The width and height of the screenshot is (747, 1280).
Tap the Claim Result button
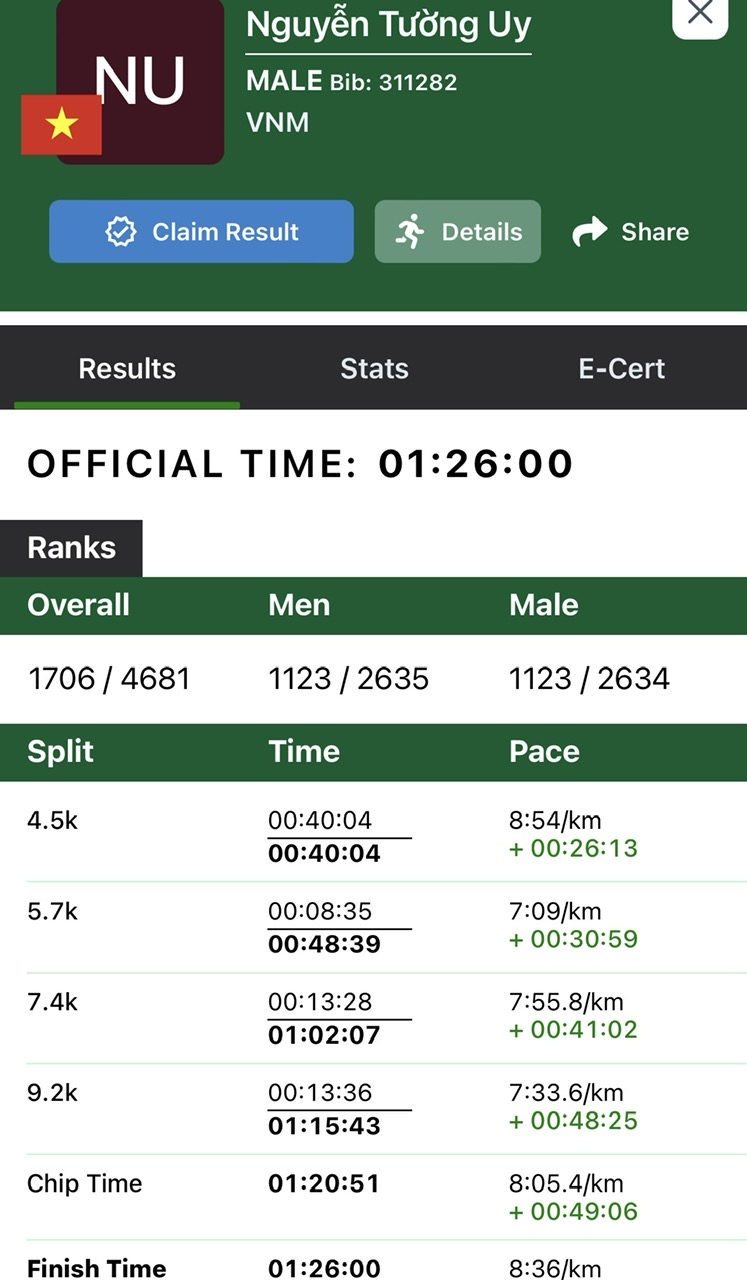pos(201,232)
